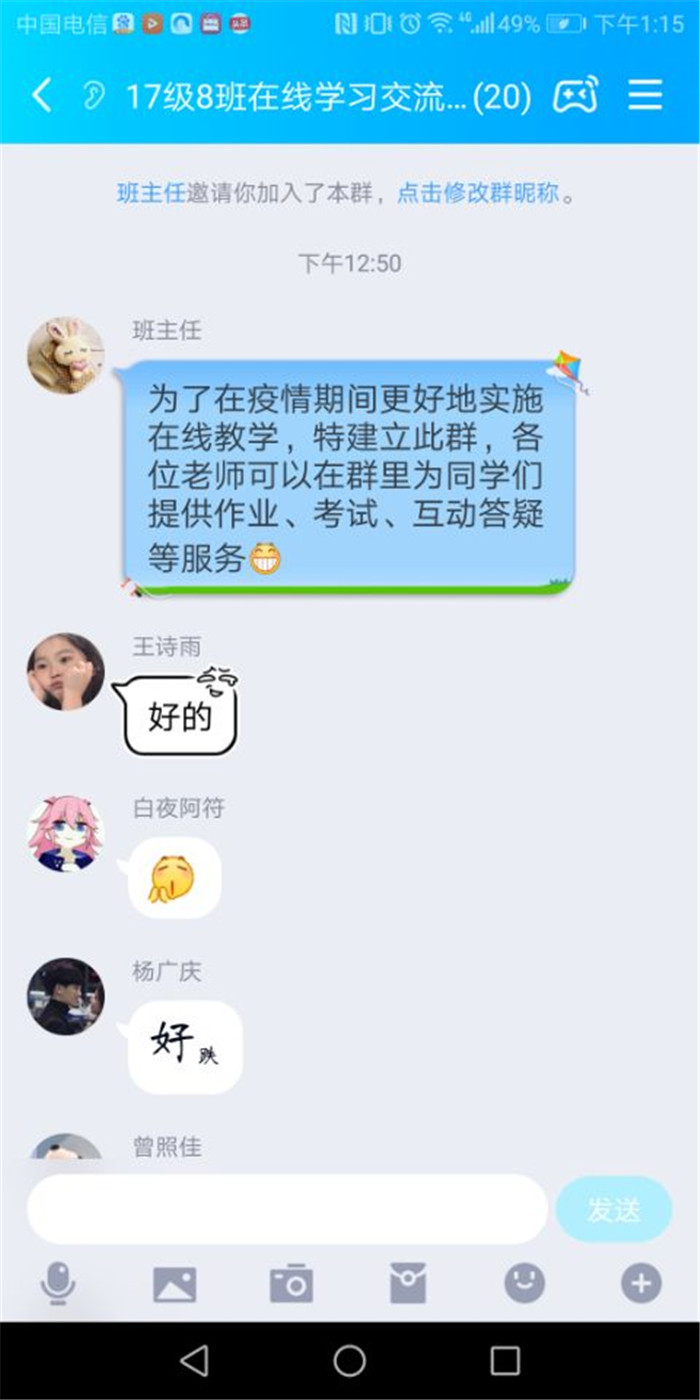
Task: Toggle the earpiece mode icon
Action: point(93,95)
